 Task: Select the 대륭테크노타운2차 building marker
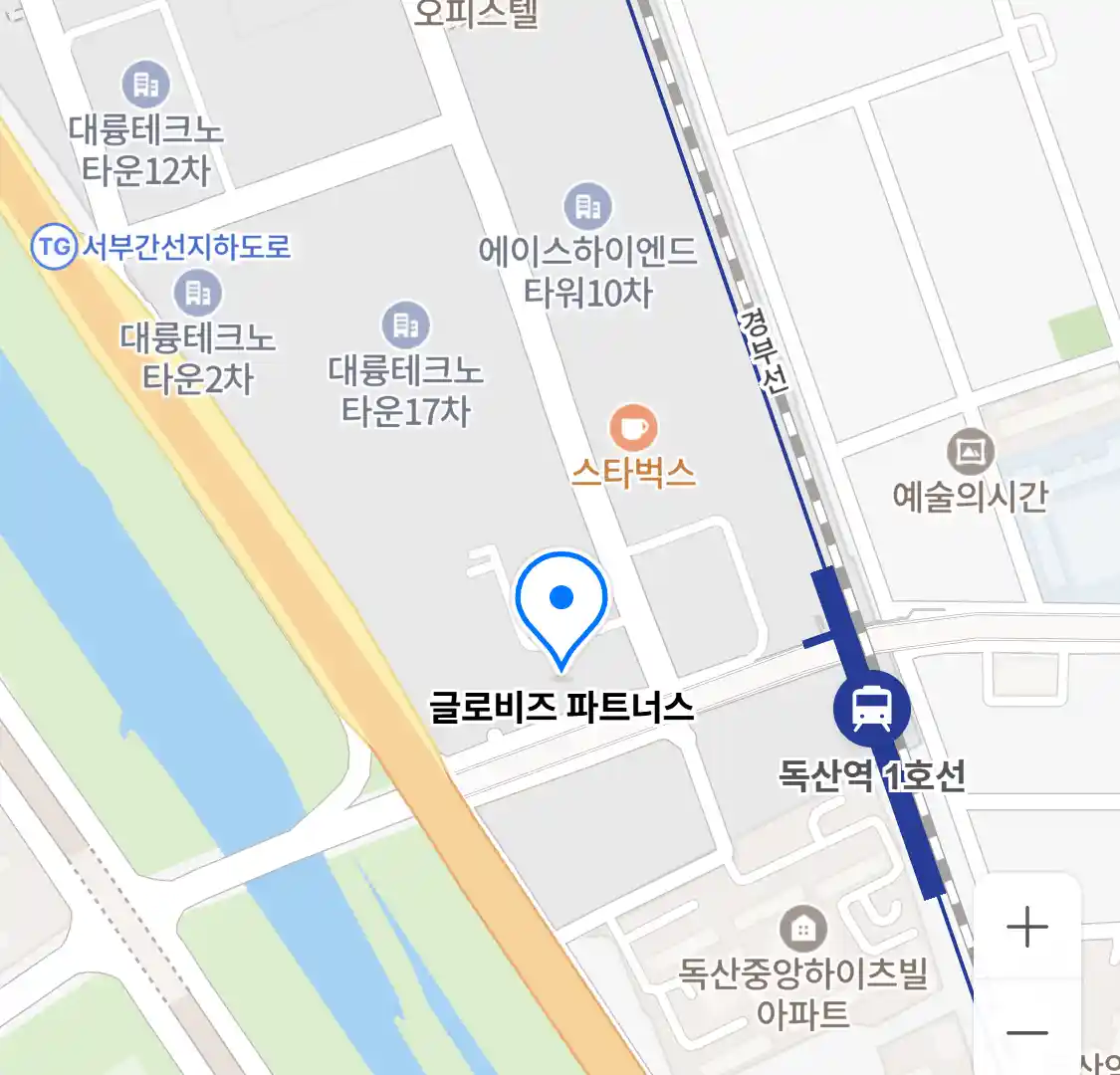(198, 293)
